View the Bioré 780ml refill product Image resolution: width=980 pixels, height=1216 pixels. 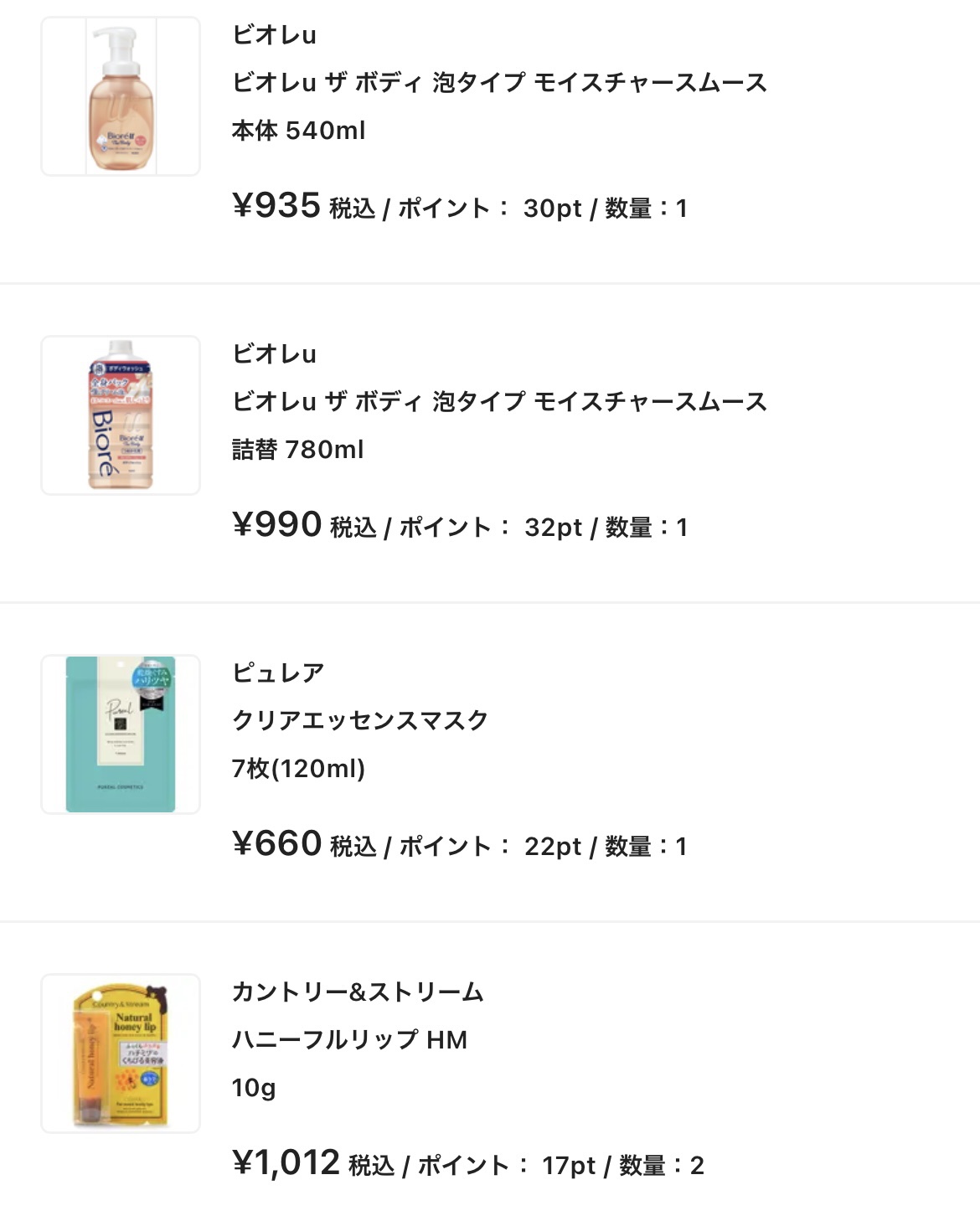pos(499,402)
